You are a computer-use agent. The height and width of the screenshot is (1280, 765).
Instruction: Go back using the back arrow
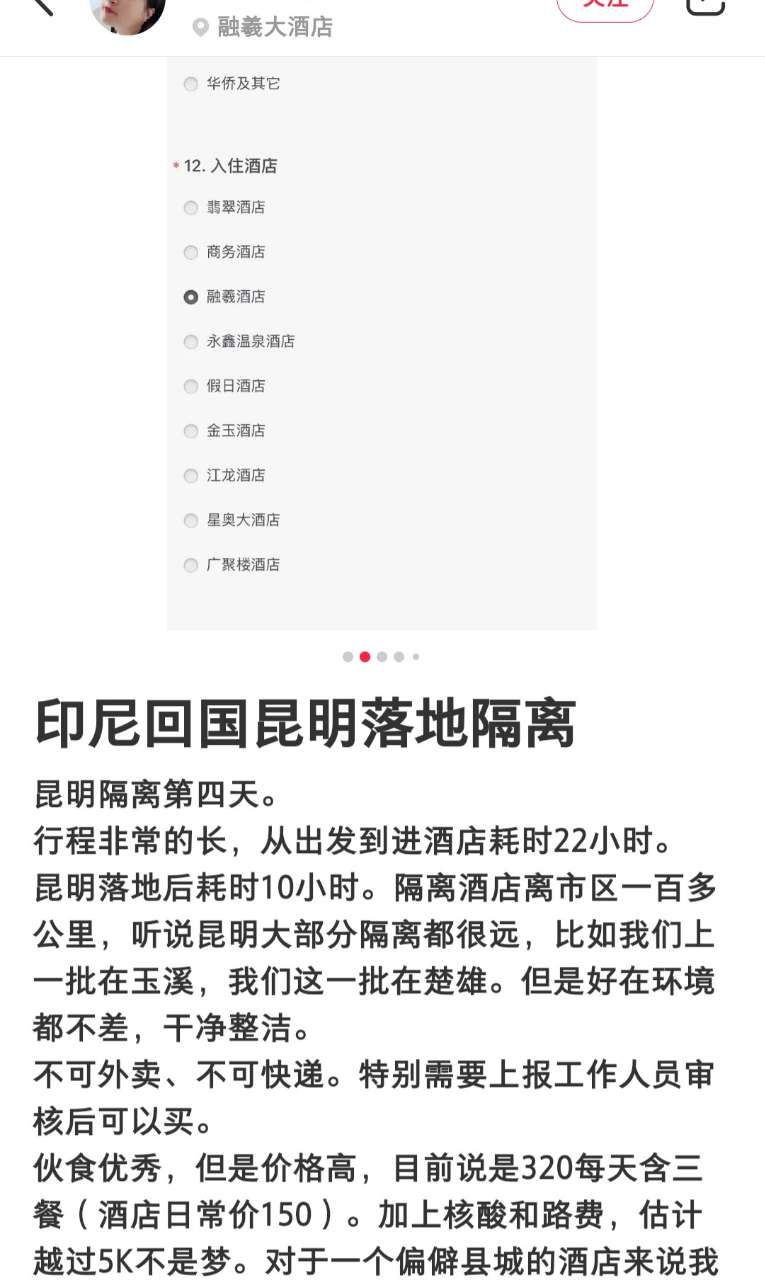click(41, 6)
